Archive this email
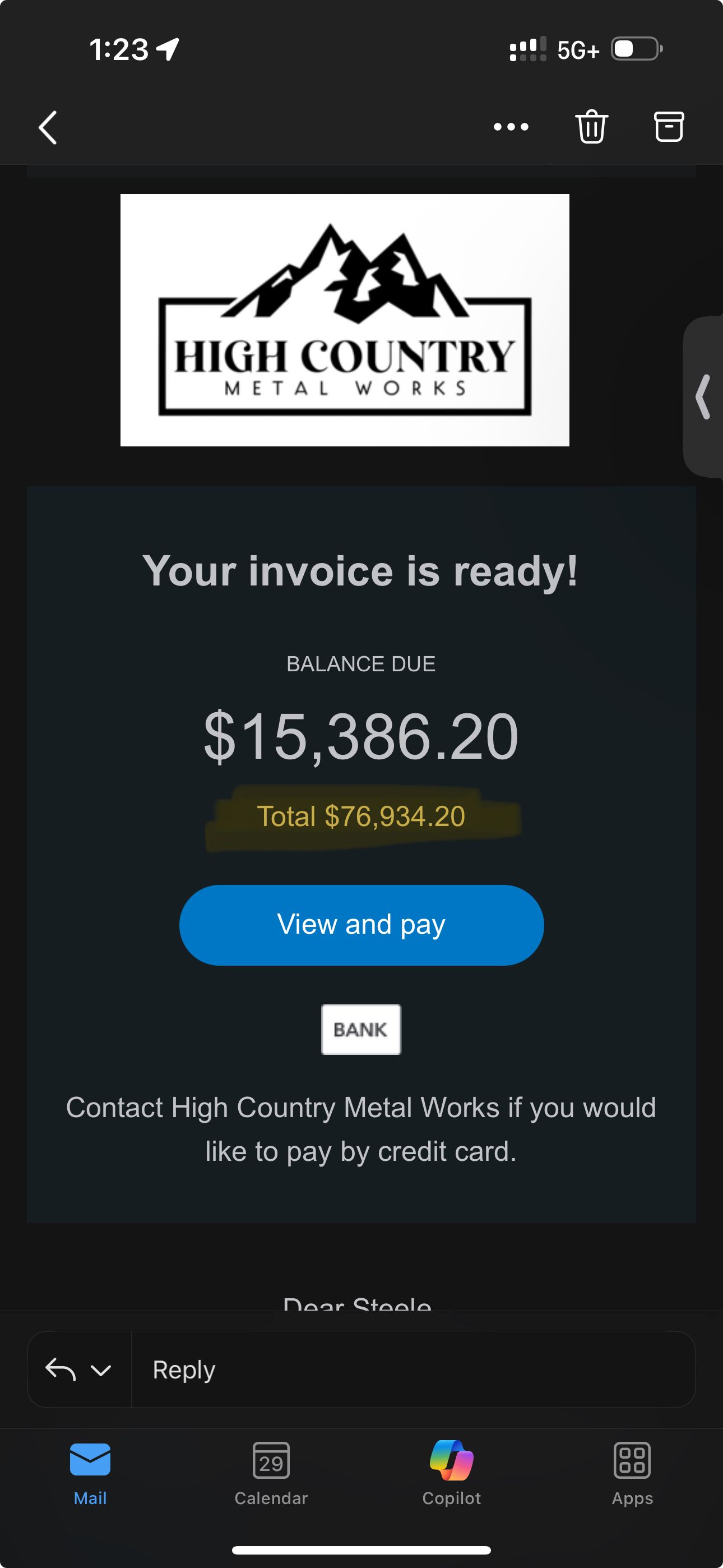 click(x=668, y=127)
